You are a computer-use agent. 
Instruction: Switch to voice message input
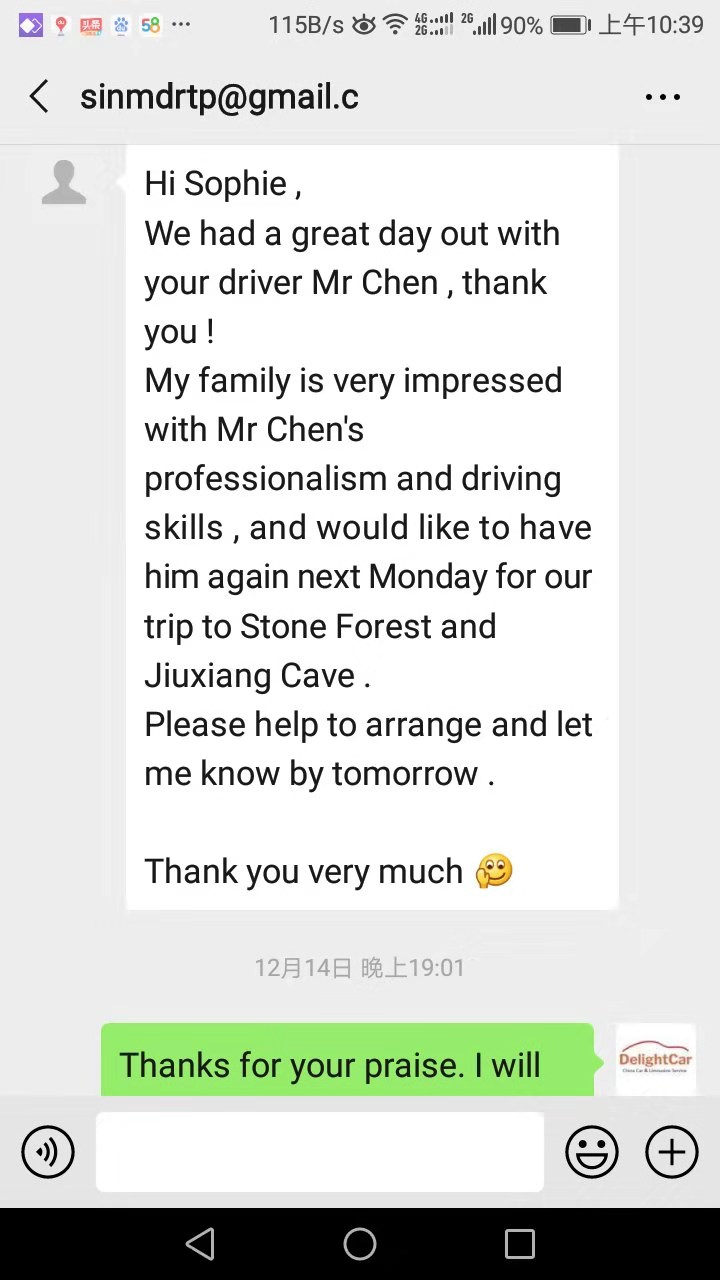point(48,1152)
